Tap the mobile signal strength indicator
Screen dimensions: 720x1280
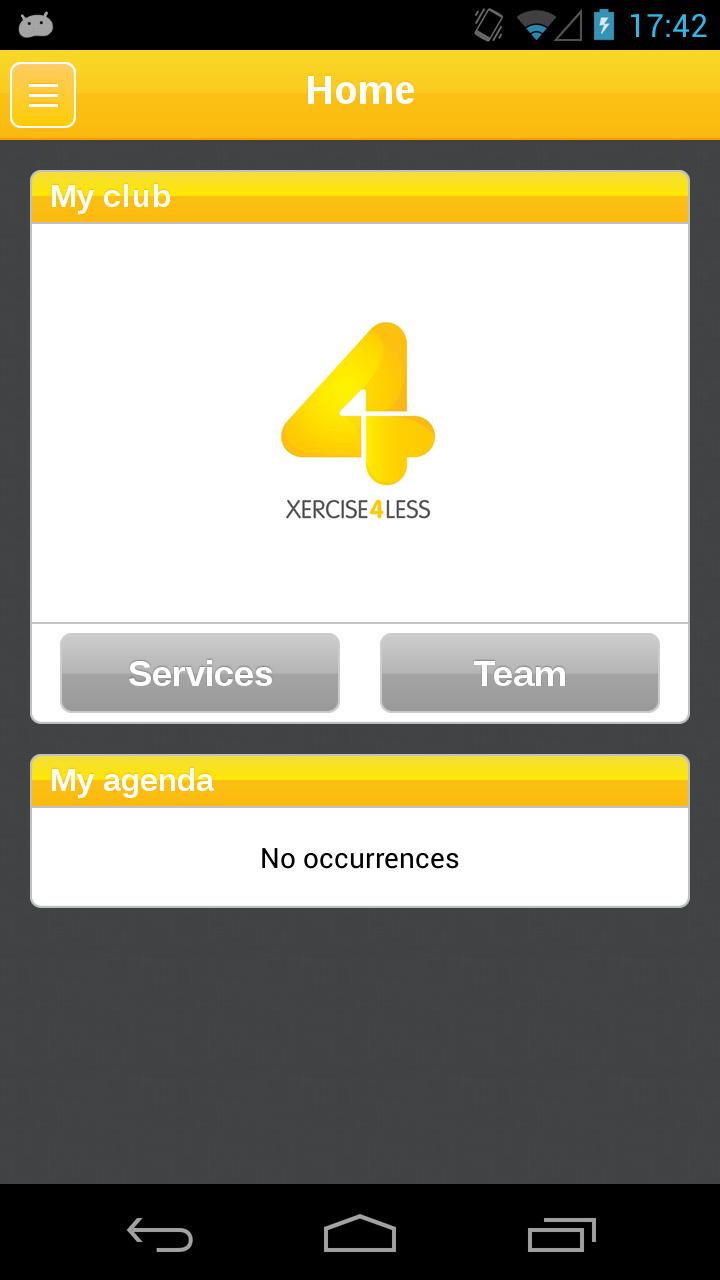point(567,27)
